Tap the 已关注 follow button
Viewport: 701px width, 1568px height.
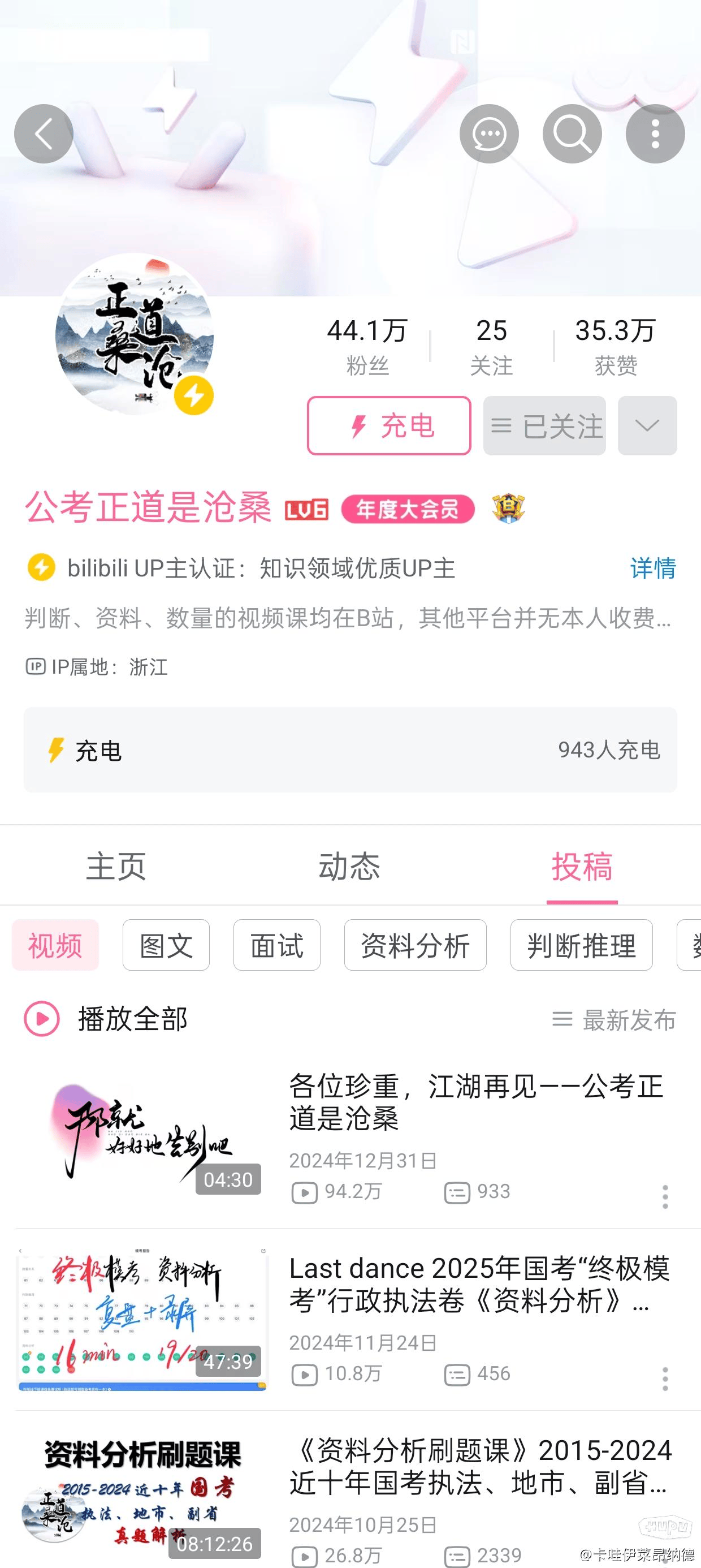[x=544, y=425]
